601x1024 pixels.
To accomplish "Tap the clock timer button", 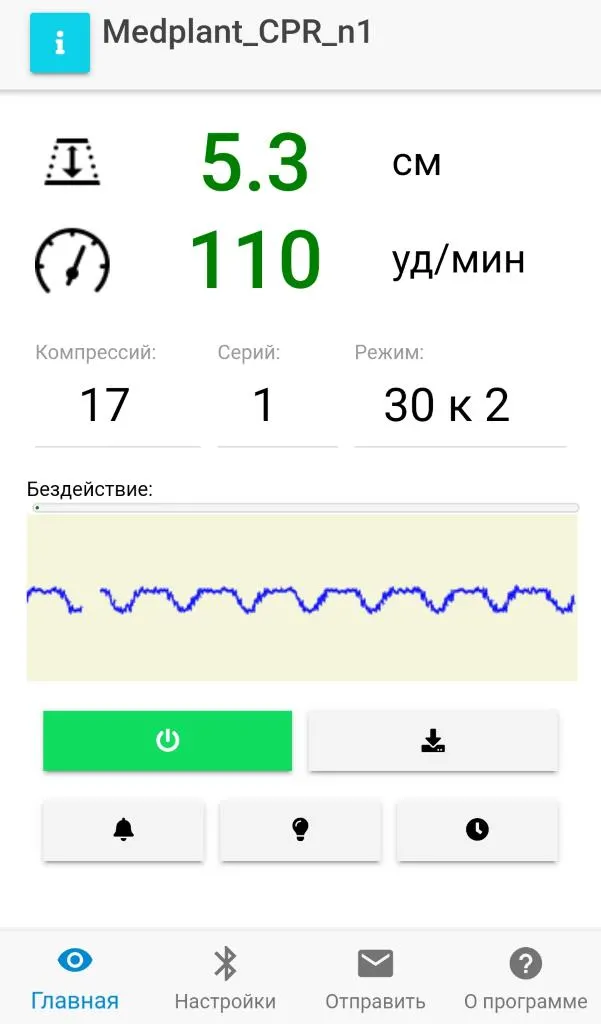I will 478,829.
